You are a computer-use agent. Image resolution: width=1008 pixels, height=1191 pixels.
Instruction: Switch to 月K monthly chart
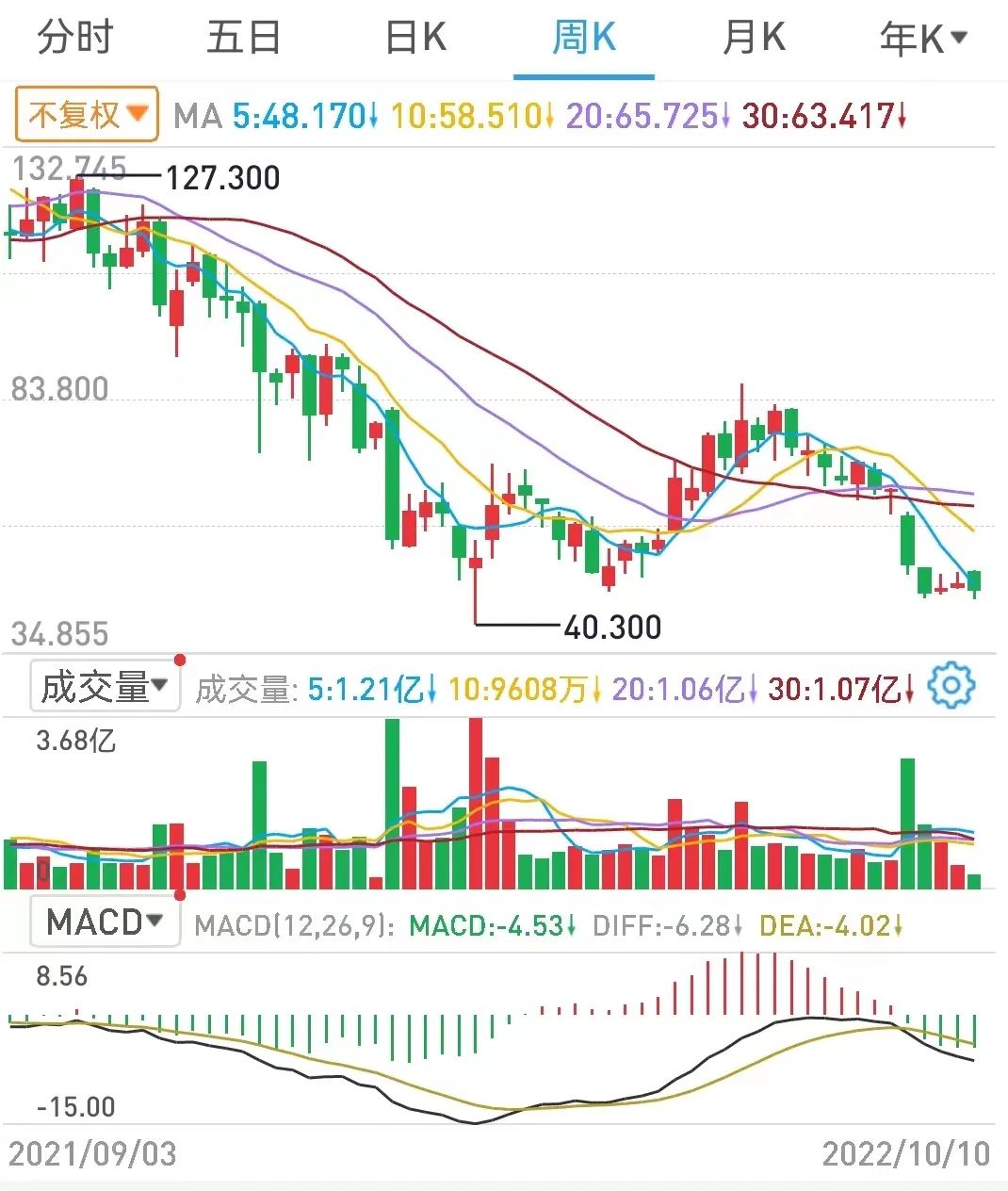coord(753,39)
